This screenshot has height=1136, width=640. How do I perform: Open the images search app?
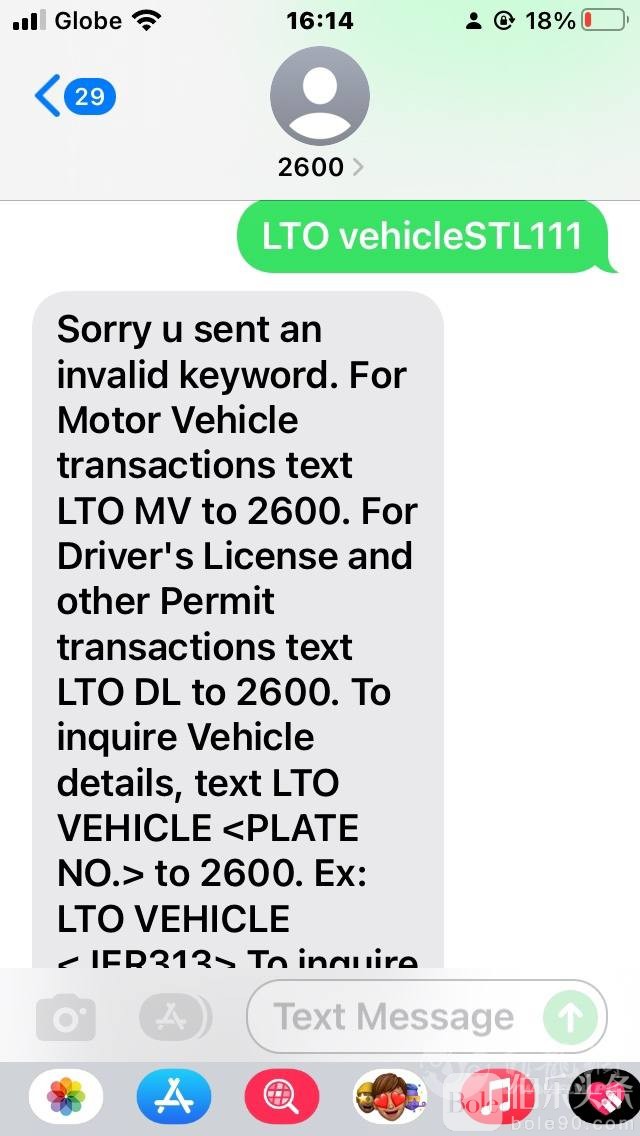(282, 1098)
